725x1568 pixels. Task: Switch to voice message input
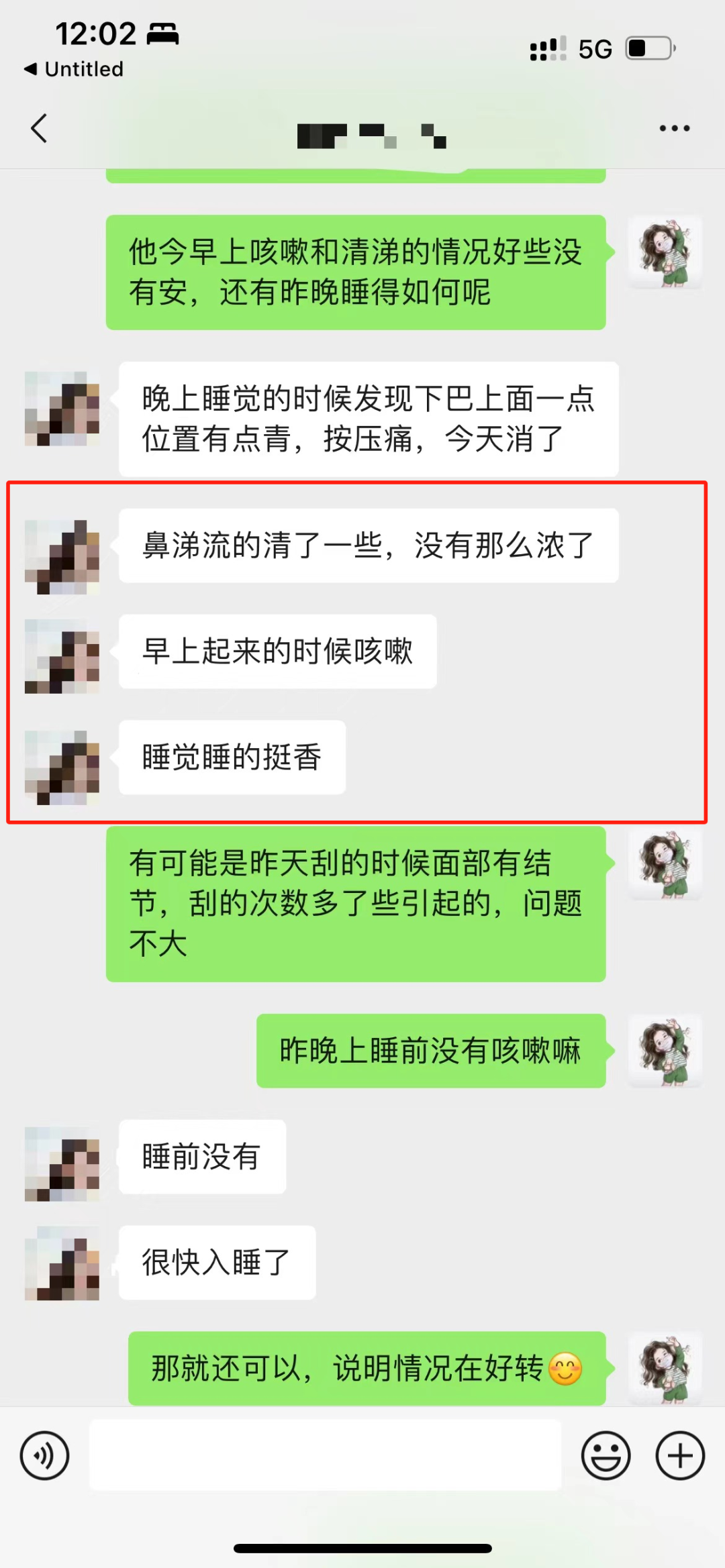(x=44, y=1455)
